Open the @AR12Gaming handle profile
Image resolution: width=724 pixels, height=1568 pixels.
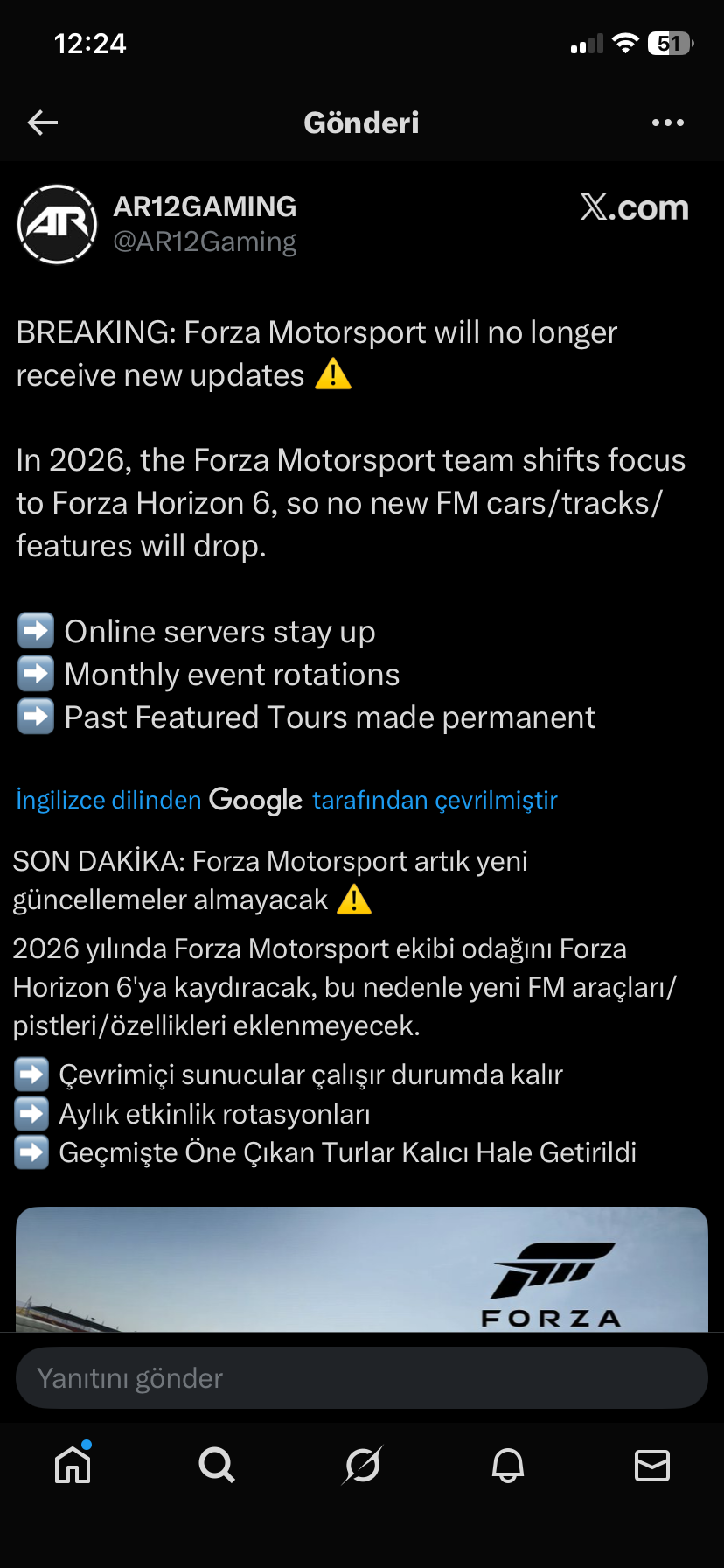[205, 241]
